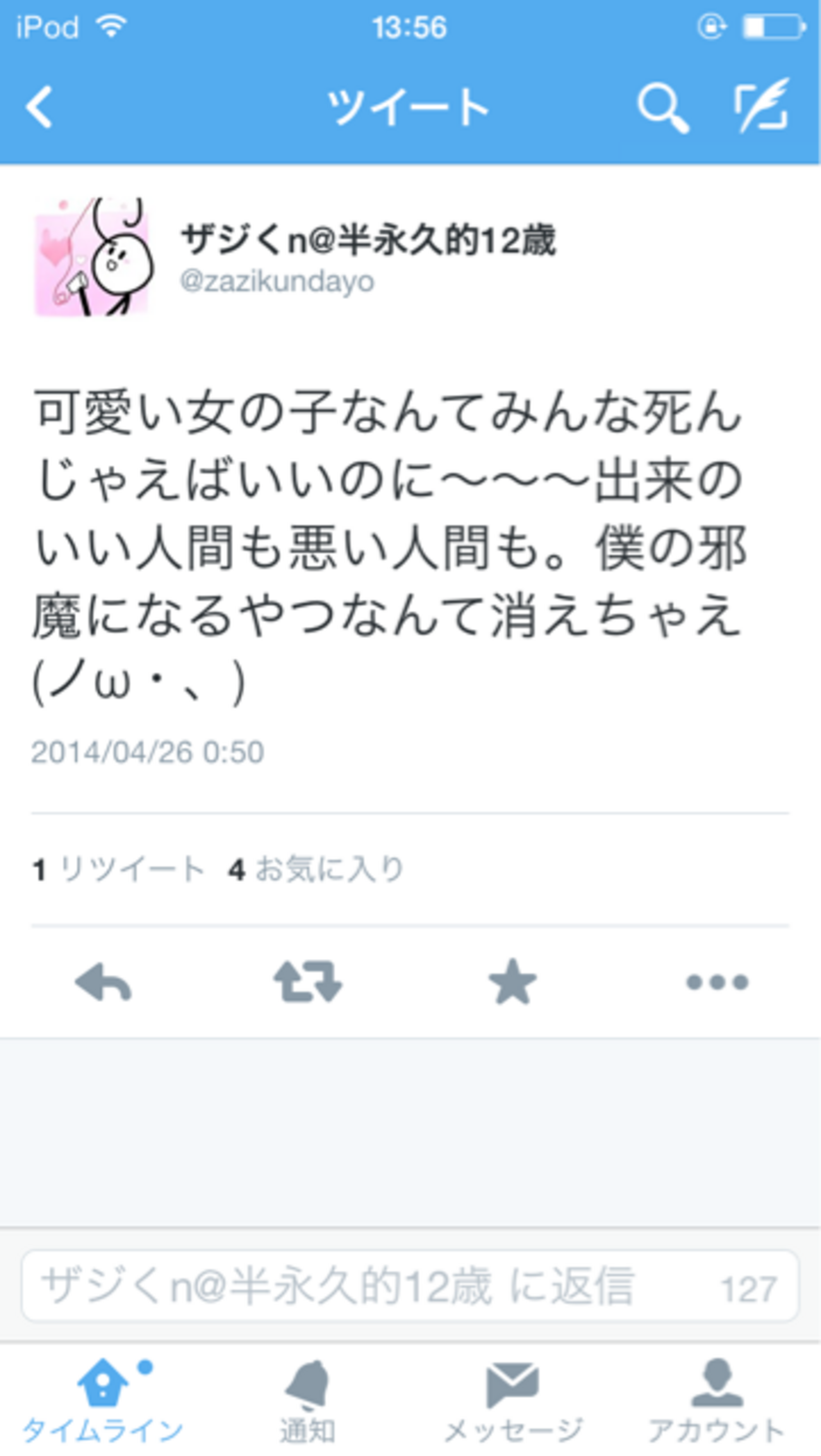The image size is (821, 1456).
Task: View the 4 お気に入り list
Action: [x=316, y=869]
